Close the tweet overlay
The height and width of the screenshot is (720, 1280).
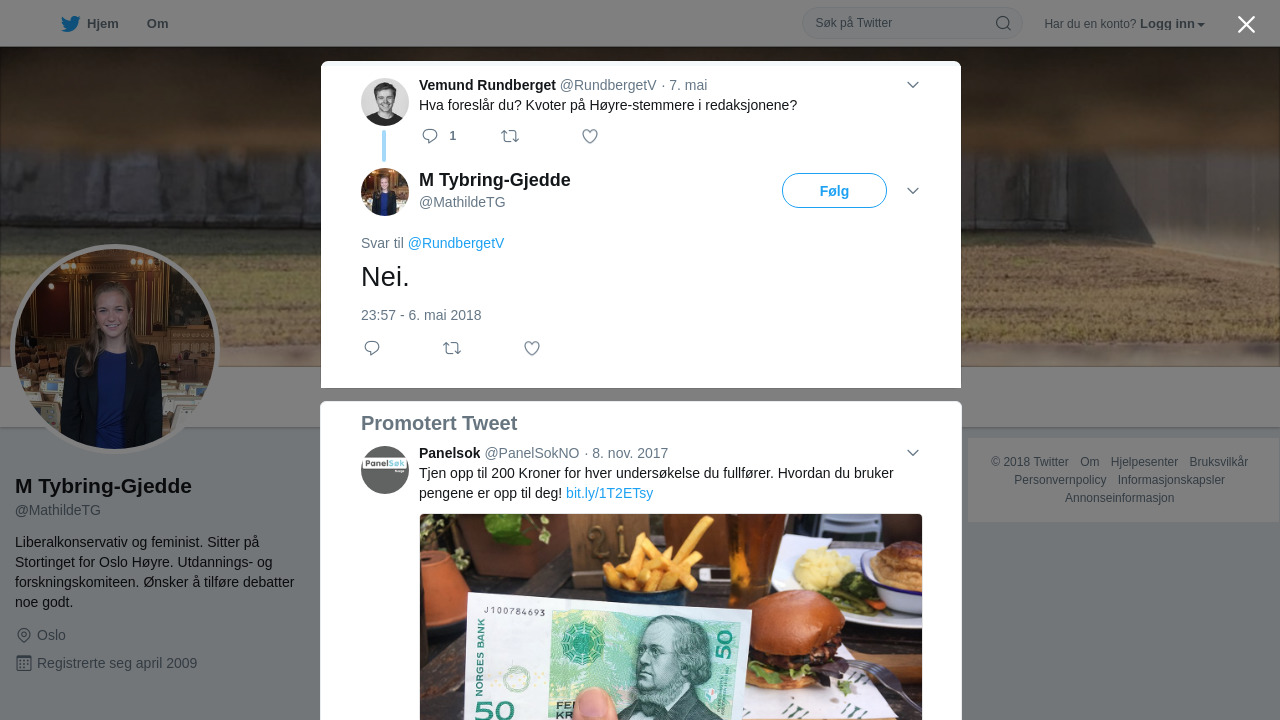click(1246, 24)
